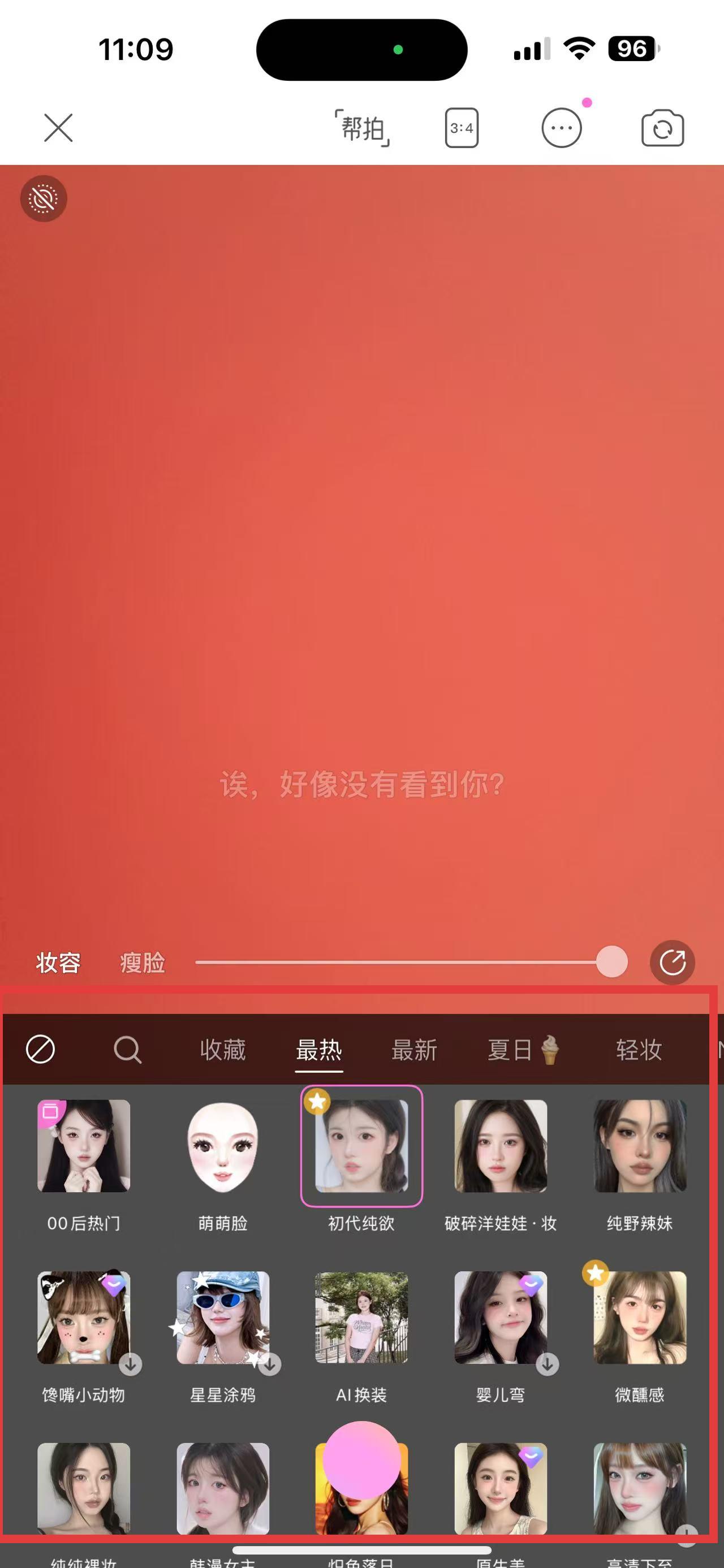Image resolution: width=724 pixels, height=1568 pixels.
Task: Choose the 破碎洋娃娃·妆 style
Action: point(501,1146)
